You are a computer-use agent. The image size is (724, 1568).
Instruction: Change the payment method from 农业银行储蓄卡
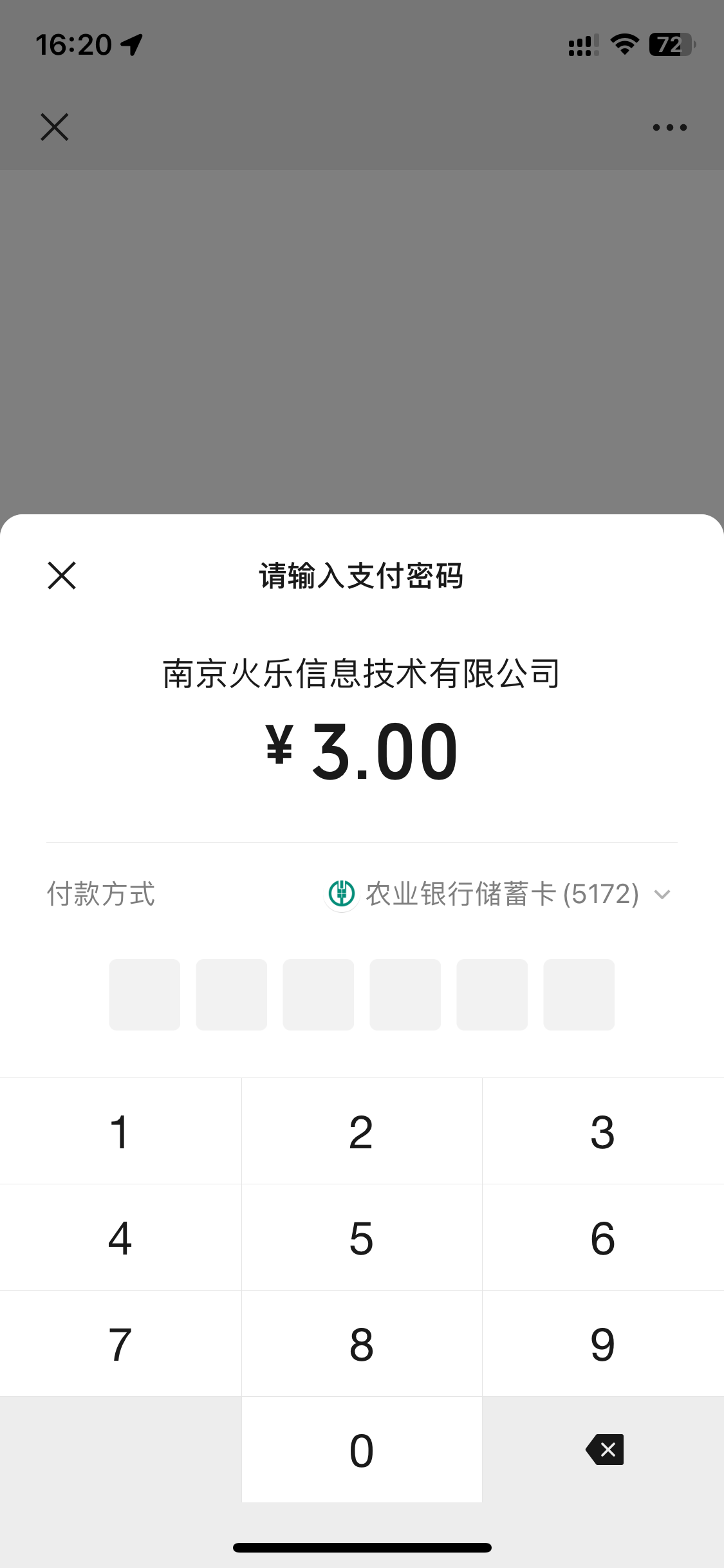click(x=499, y=894)
